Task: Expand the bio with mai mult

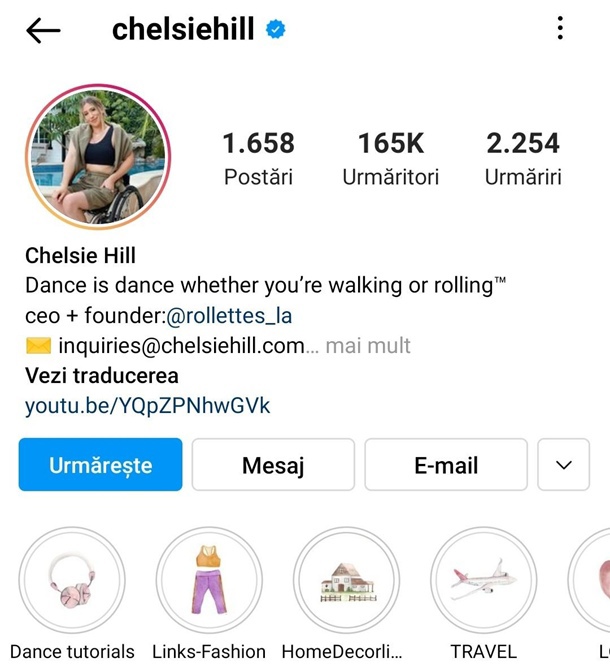Action: (x=368, y=346)
